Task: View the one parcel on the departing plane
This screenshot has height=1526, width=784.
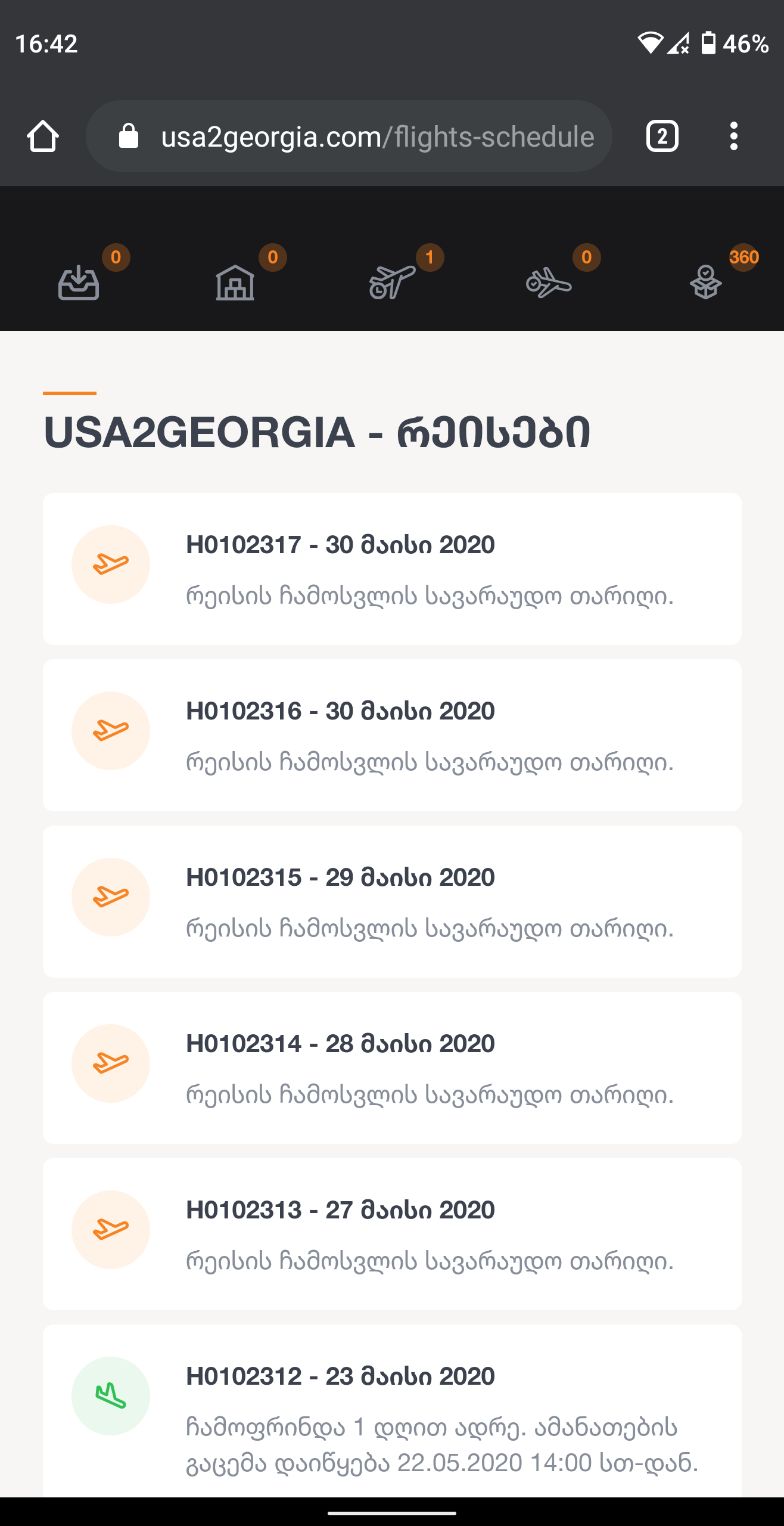Action: 392,282
